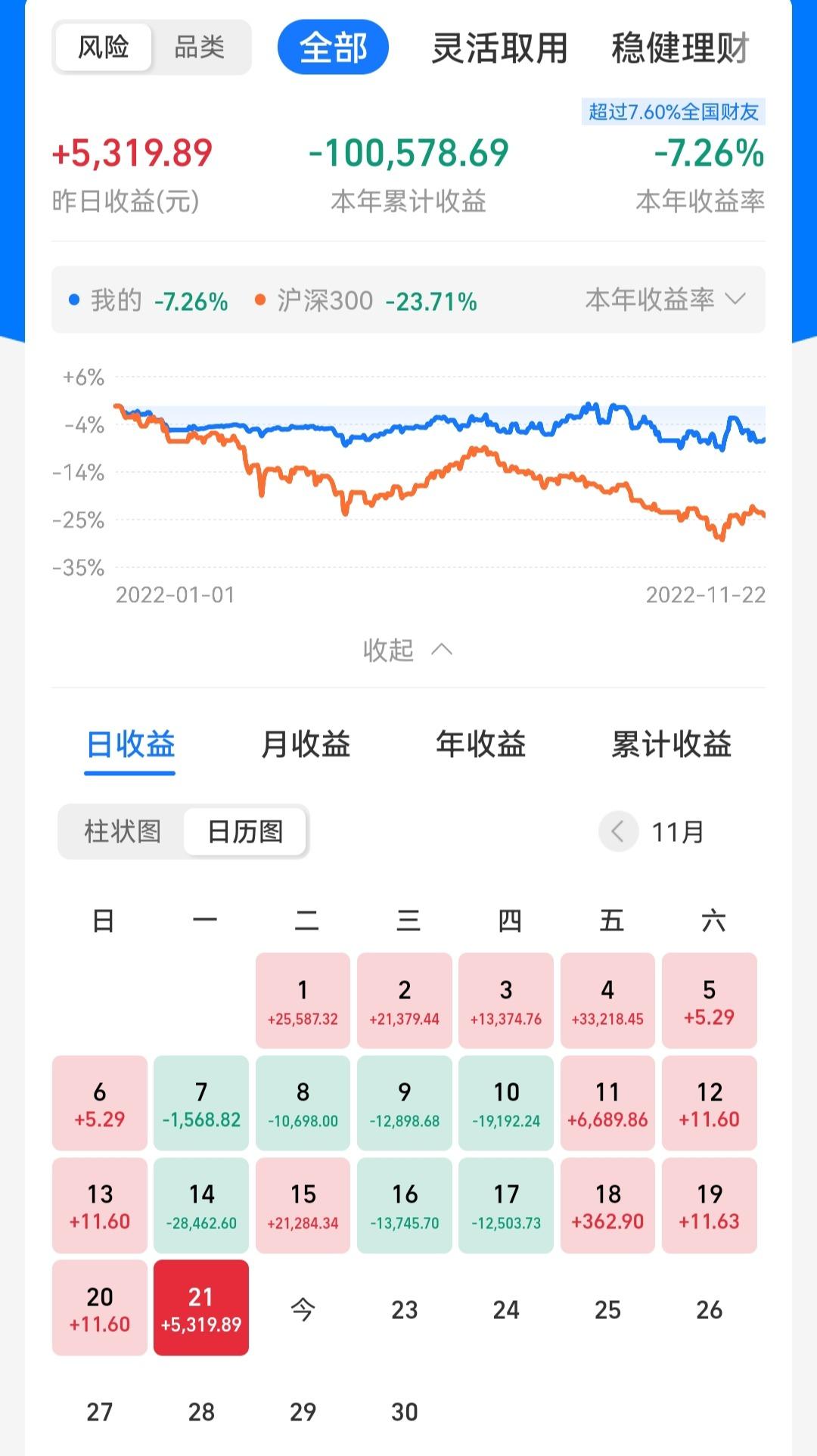Viewport: 817px width, 1456px height.
Task: Switch to the 灵活取用 tab
Action: (x=499, y=48)
